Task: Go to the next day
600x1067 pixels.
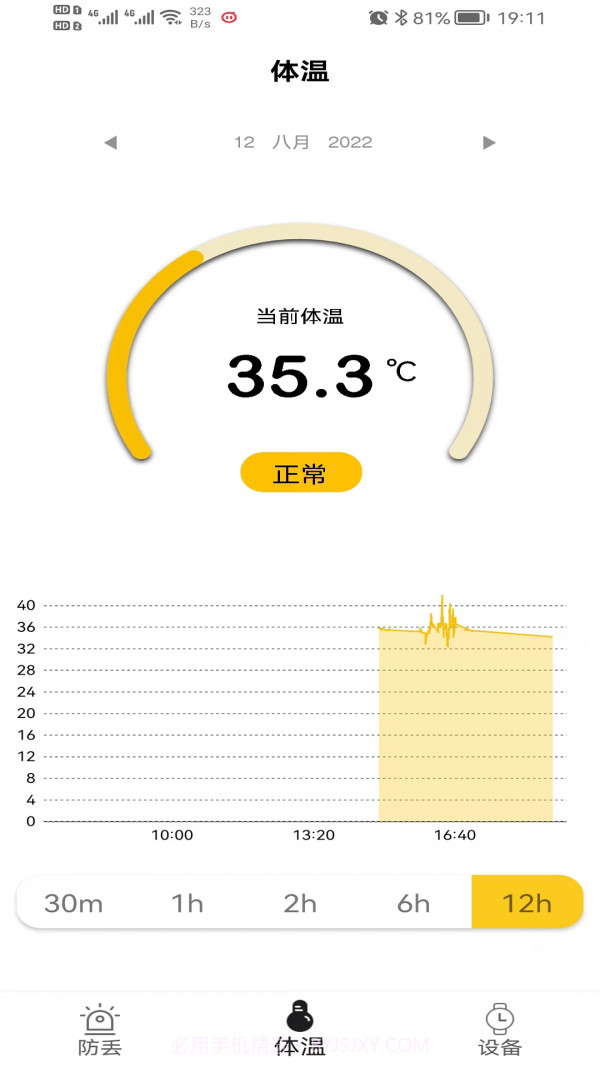Action: [489, 143]
